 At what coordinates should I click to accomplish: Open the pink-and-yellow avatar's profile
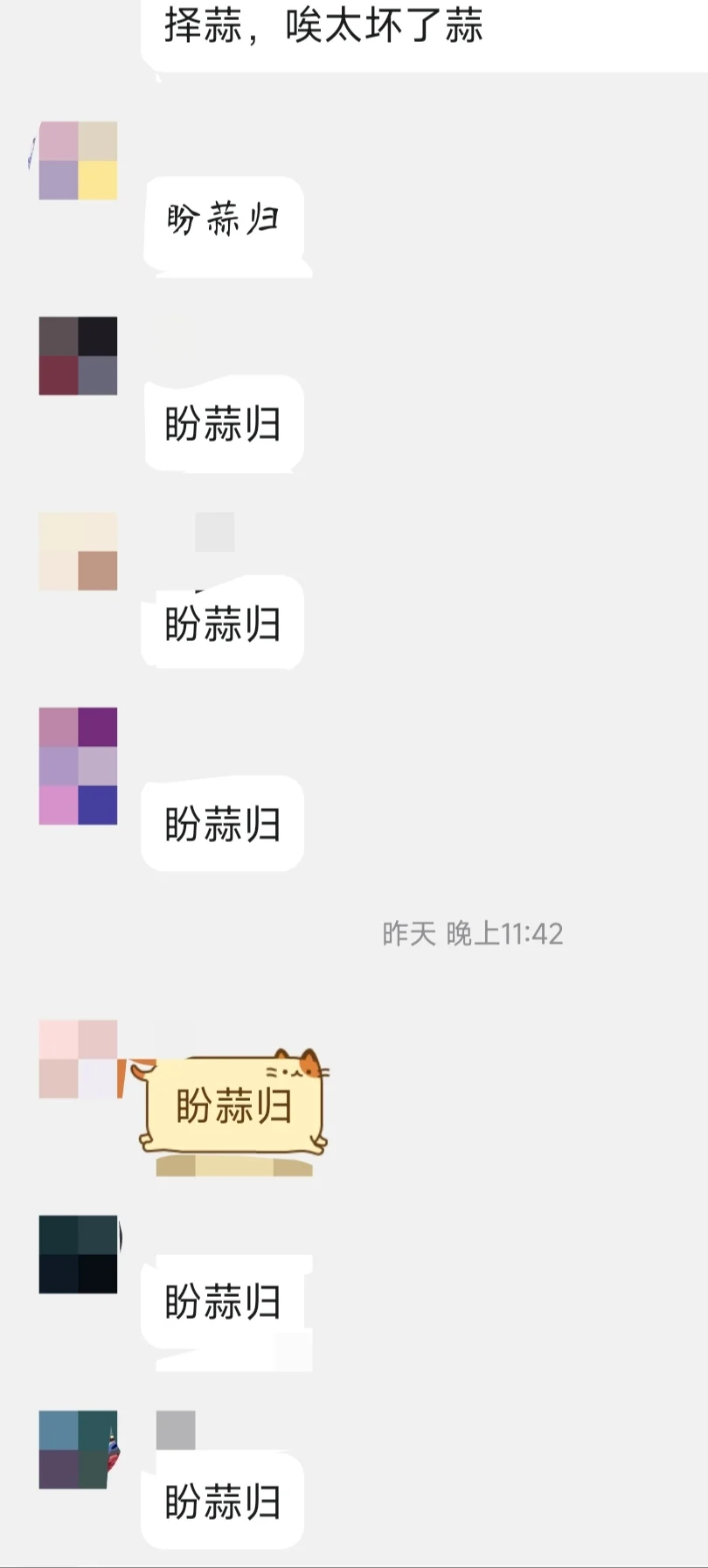[x=78, y=161]
